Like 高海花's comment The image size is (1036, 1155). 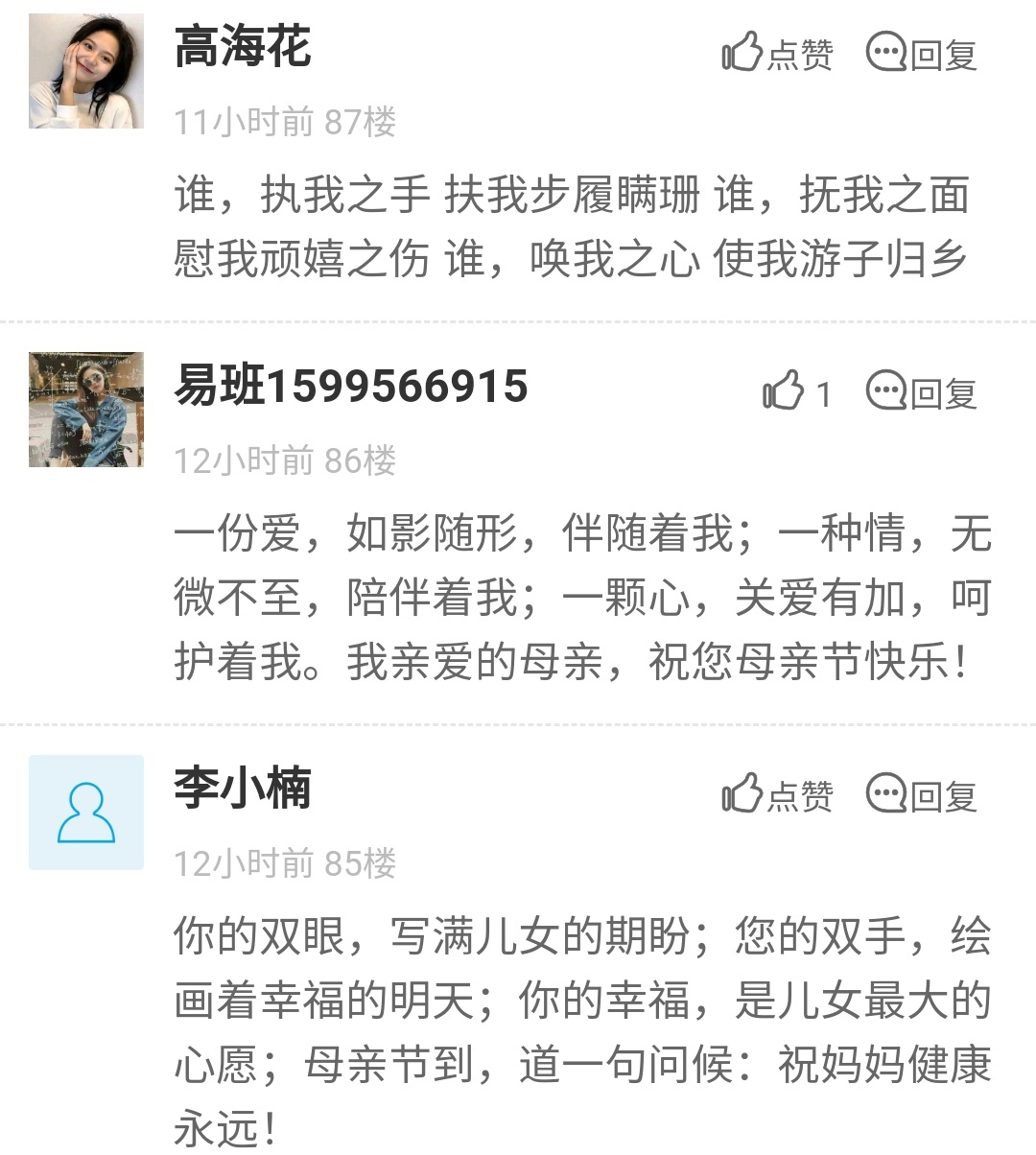pos(776,53)
